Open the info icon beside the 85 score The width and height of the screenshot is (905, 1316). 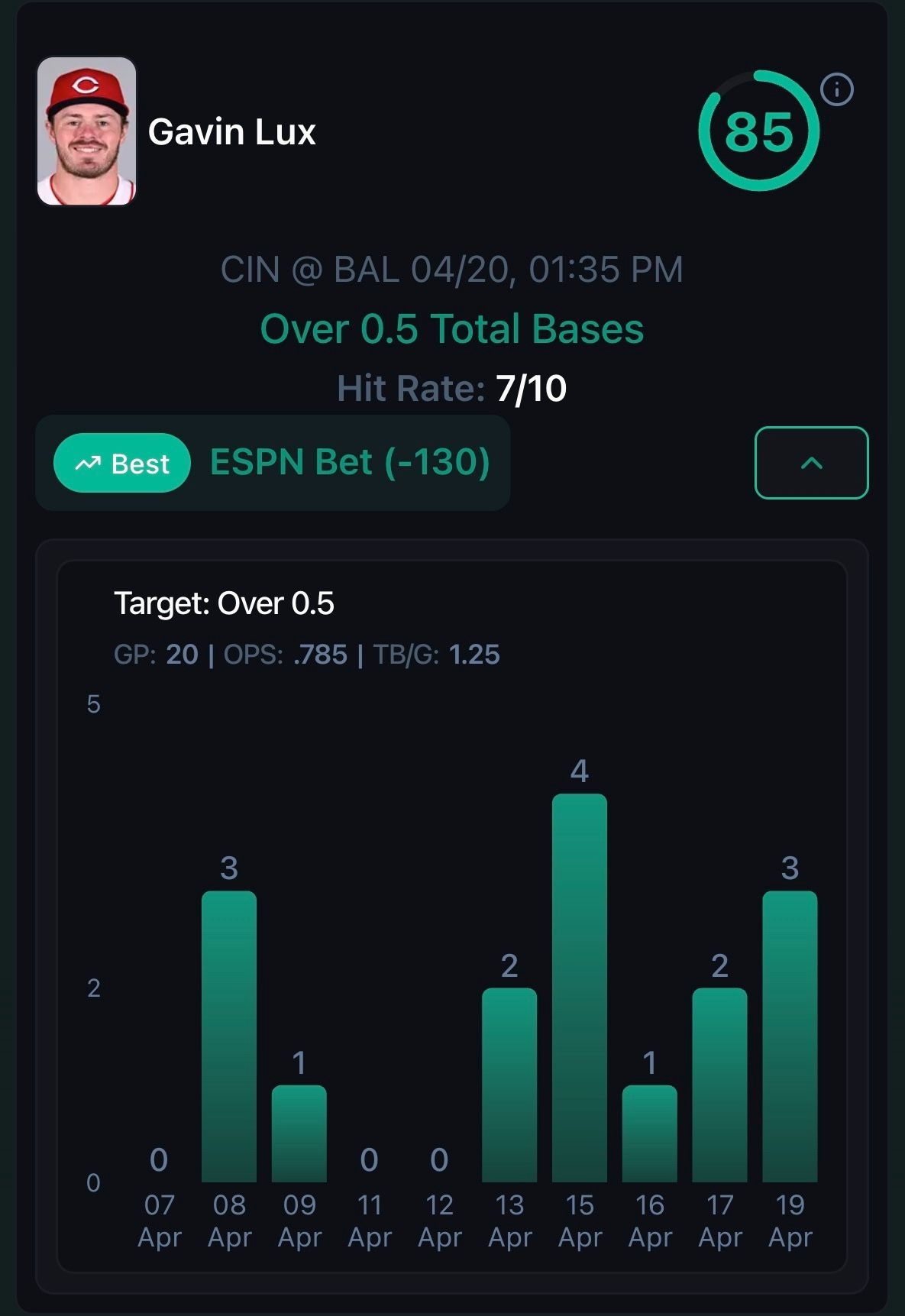pyautogui.click(x=837, y=90)
